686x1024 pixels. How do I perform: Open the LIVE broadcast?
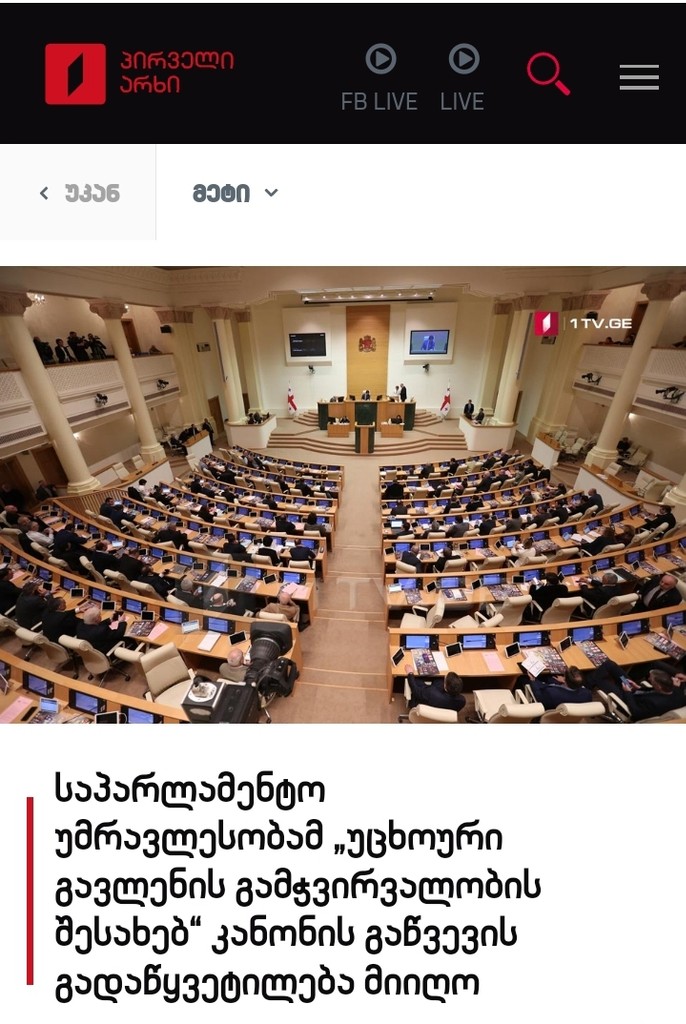click(x=462, y=75)
